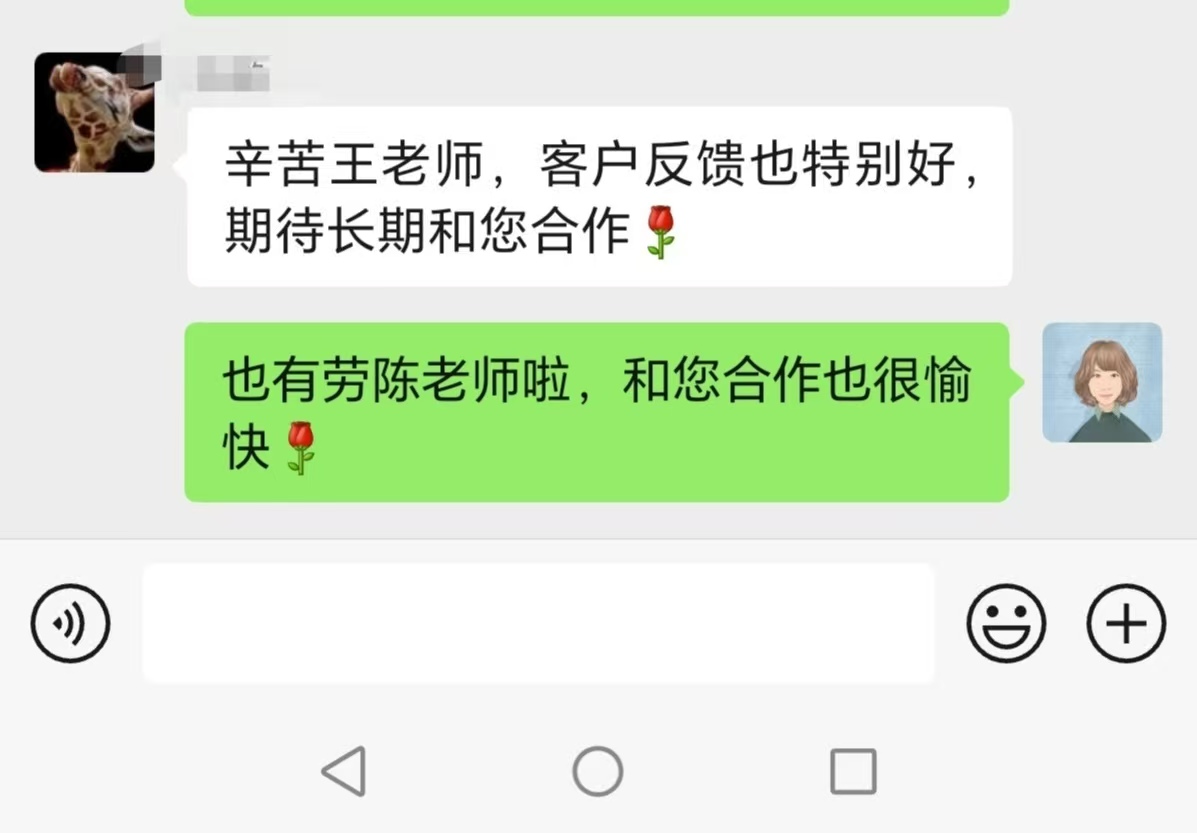Open the plus attachments menu

tap(1126, 624)
